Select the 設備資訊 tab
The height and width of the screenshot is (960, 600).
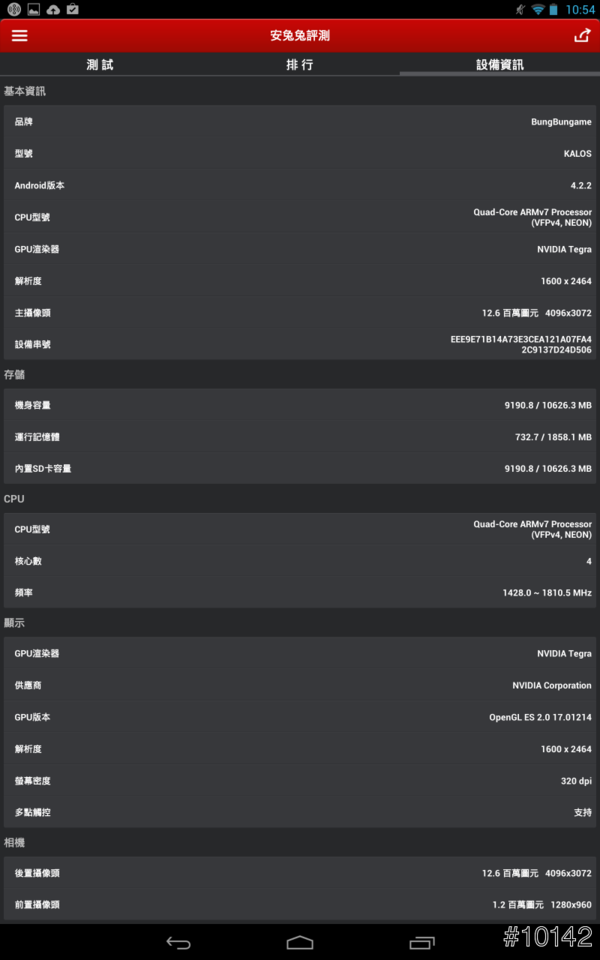[499, 64]
